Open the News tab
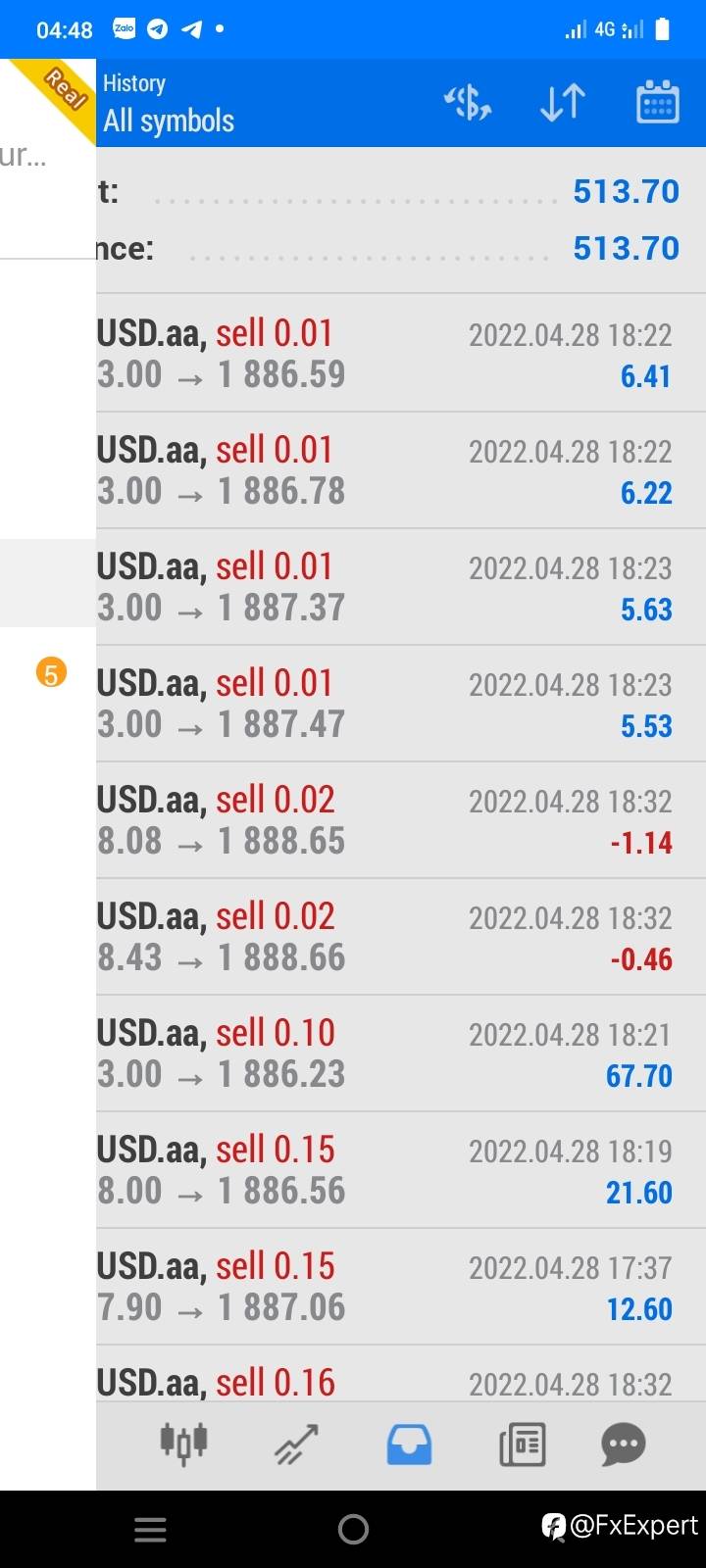The height and width of the screenshot is (1568, 706). [522, 1444]
